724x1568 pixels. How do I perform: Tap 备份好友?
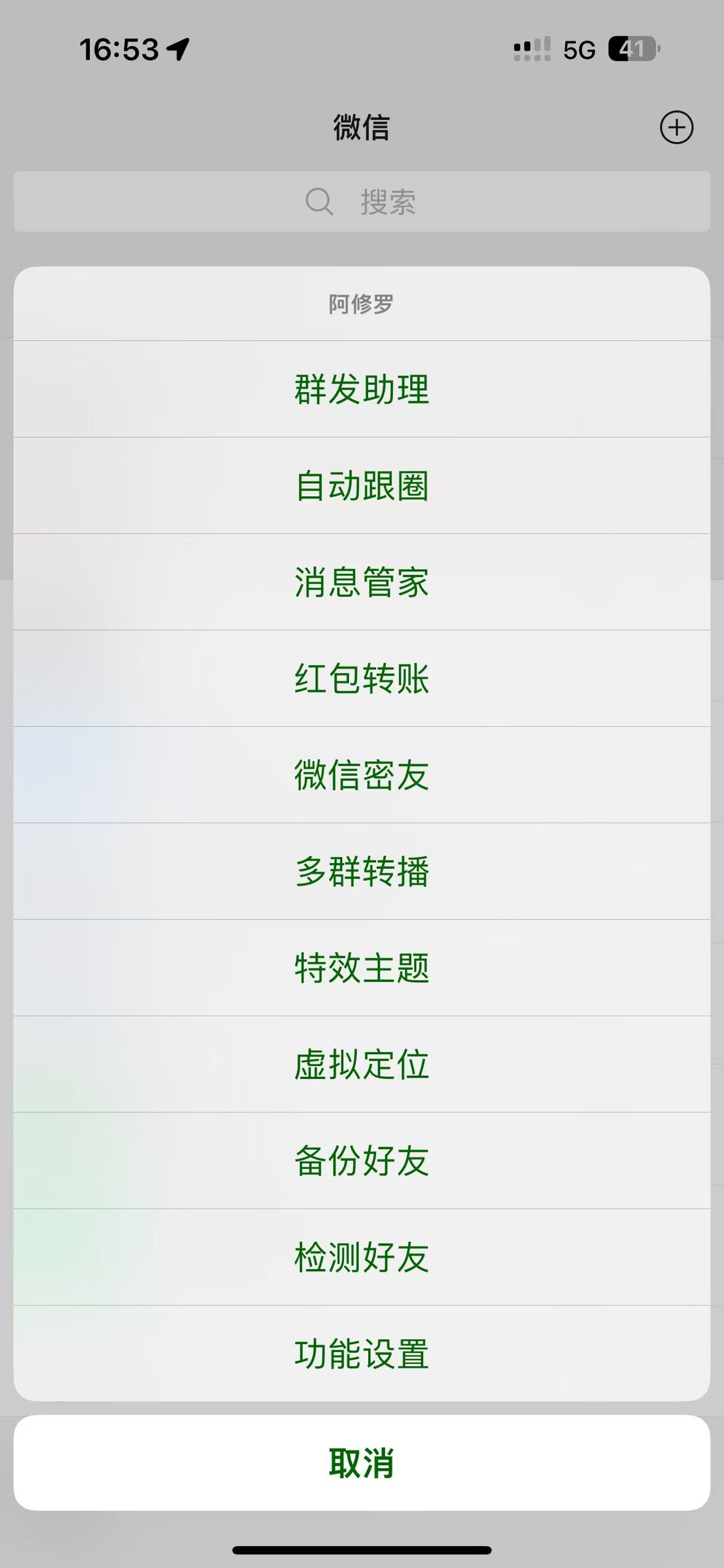[x=361, y=1160]
